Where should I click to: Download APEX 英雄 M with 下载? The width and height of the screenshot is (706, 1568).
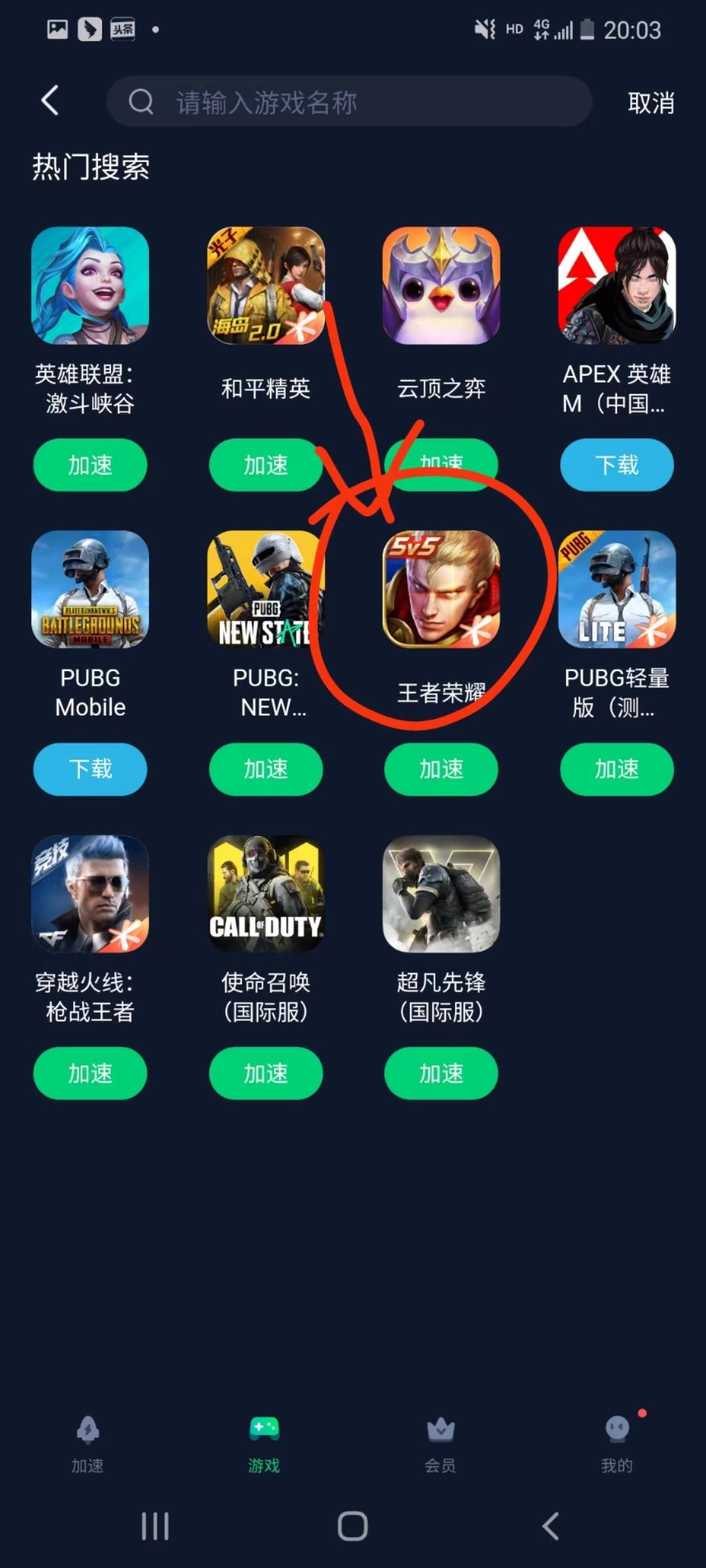[616, 465]
